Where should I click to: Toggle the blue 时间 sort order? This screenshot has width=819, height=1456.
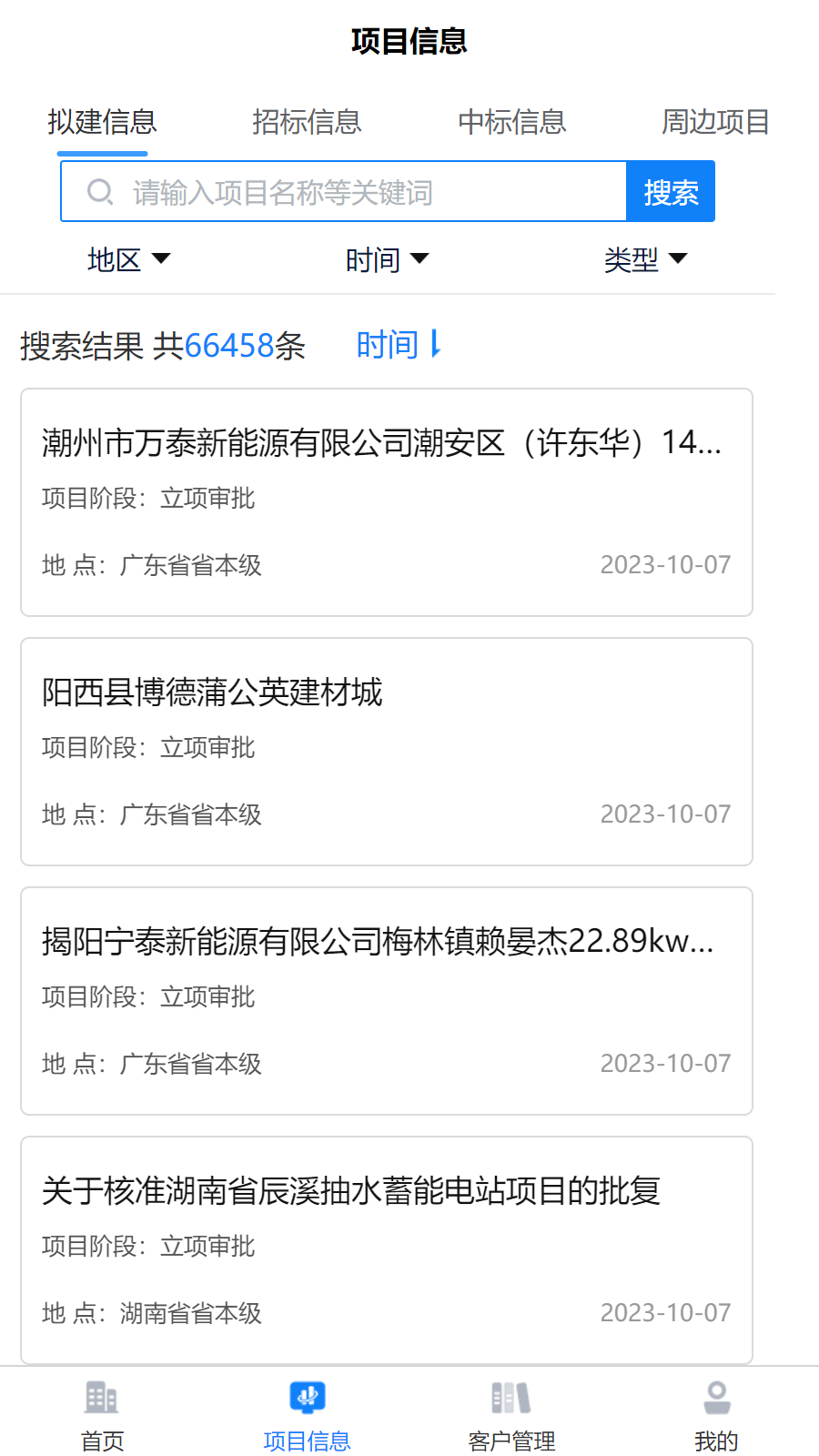pyautogui.click(x=399, y=345)
